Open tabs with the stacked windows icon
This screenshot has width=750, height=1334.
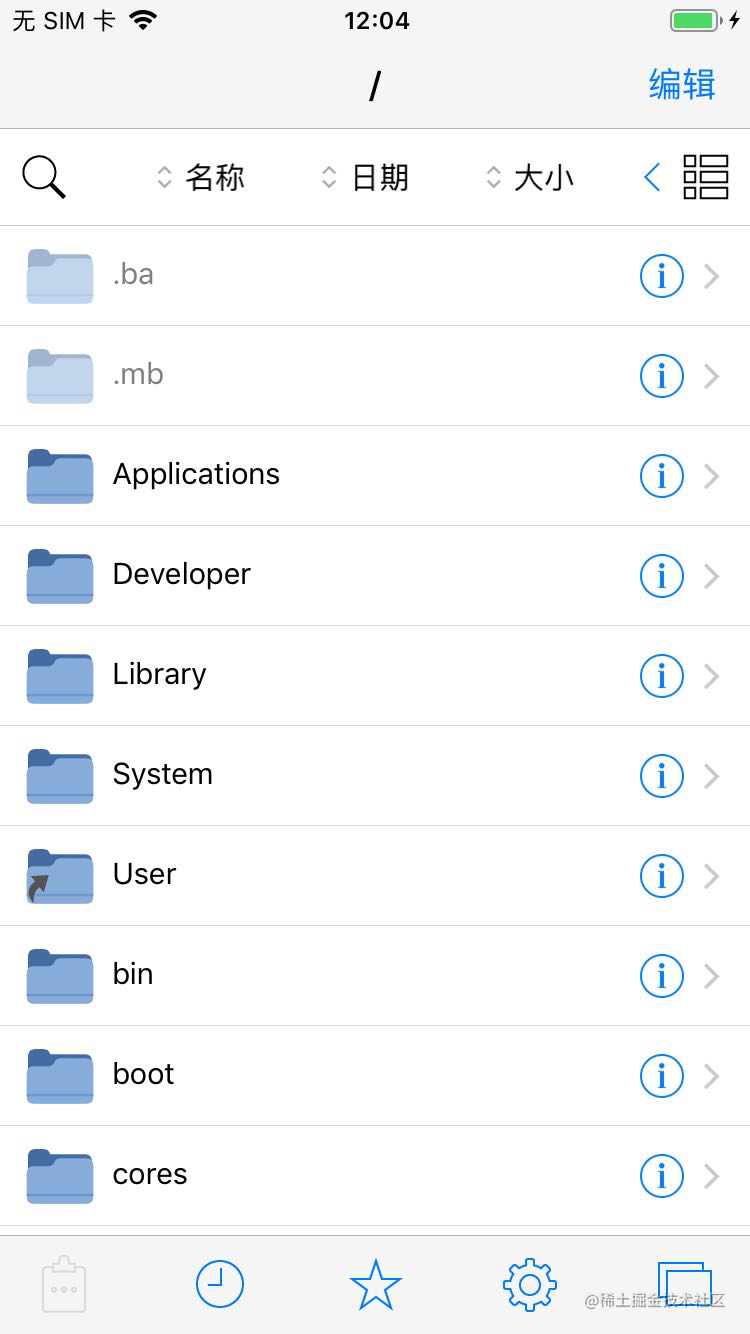[686, 1284]
